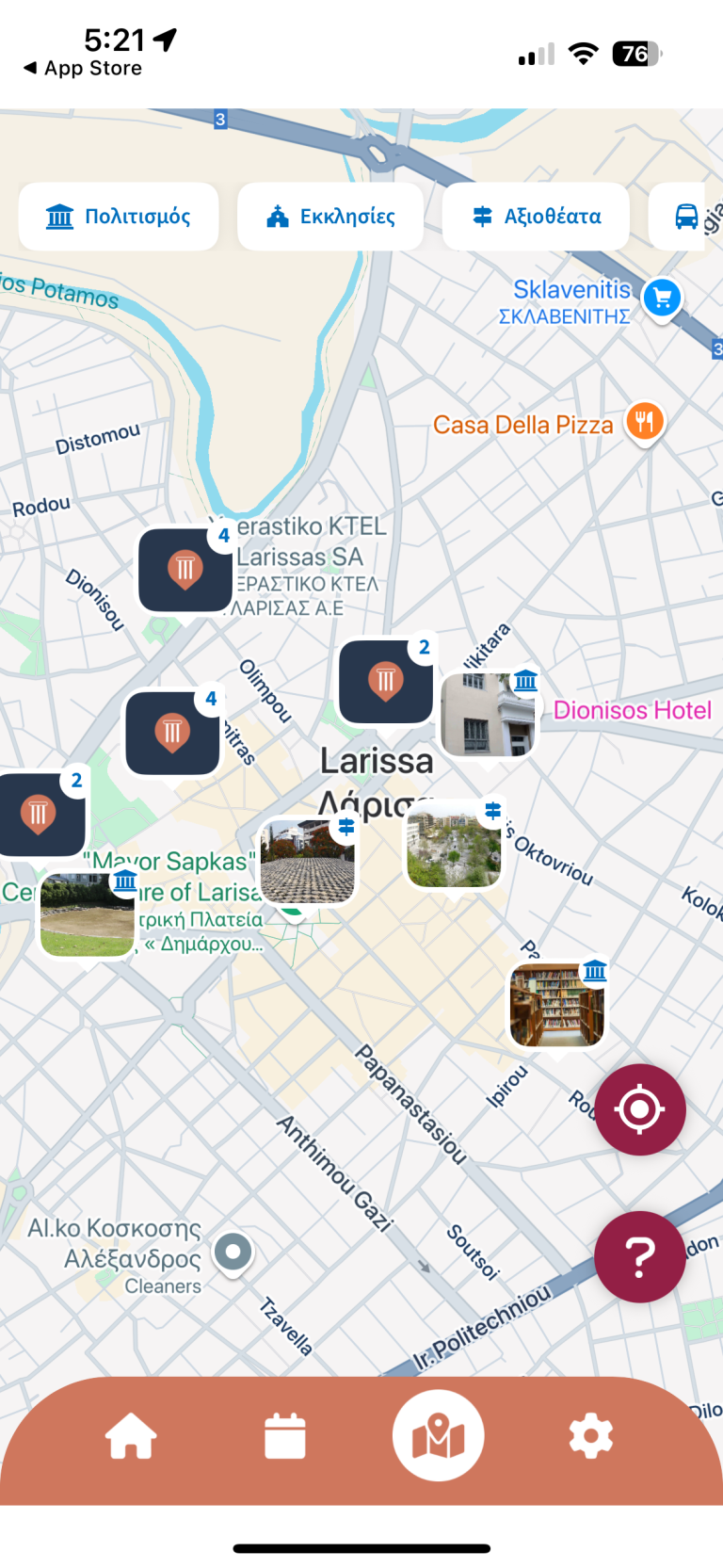723x1568 pixels.
Task: Open the calendar tab
Action: click(284, 1436)
